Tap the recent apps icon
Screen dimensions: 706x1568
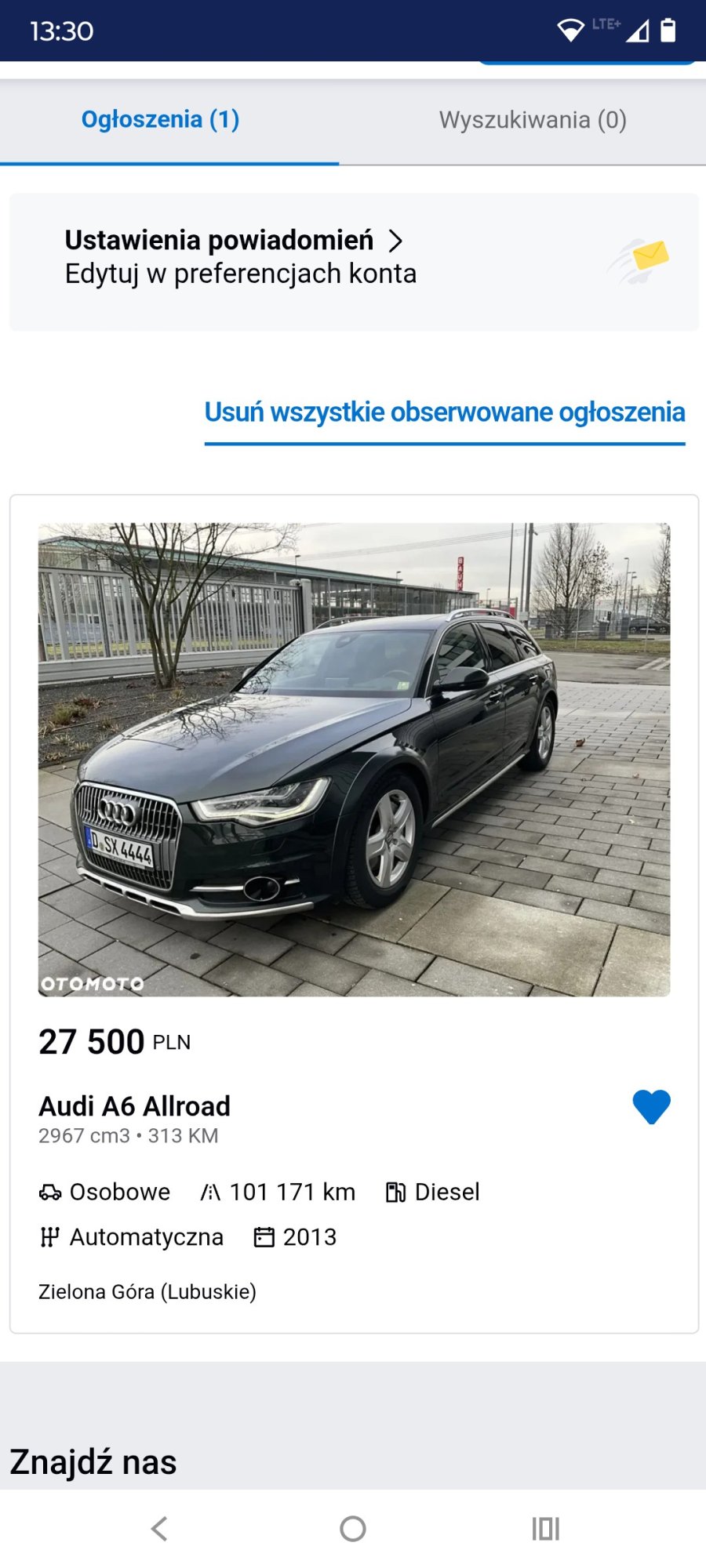544,1527
